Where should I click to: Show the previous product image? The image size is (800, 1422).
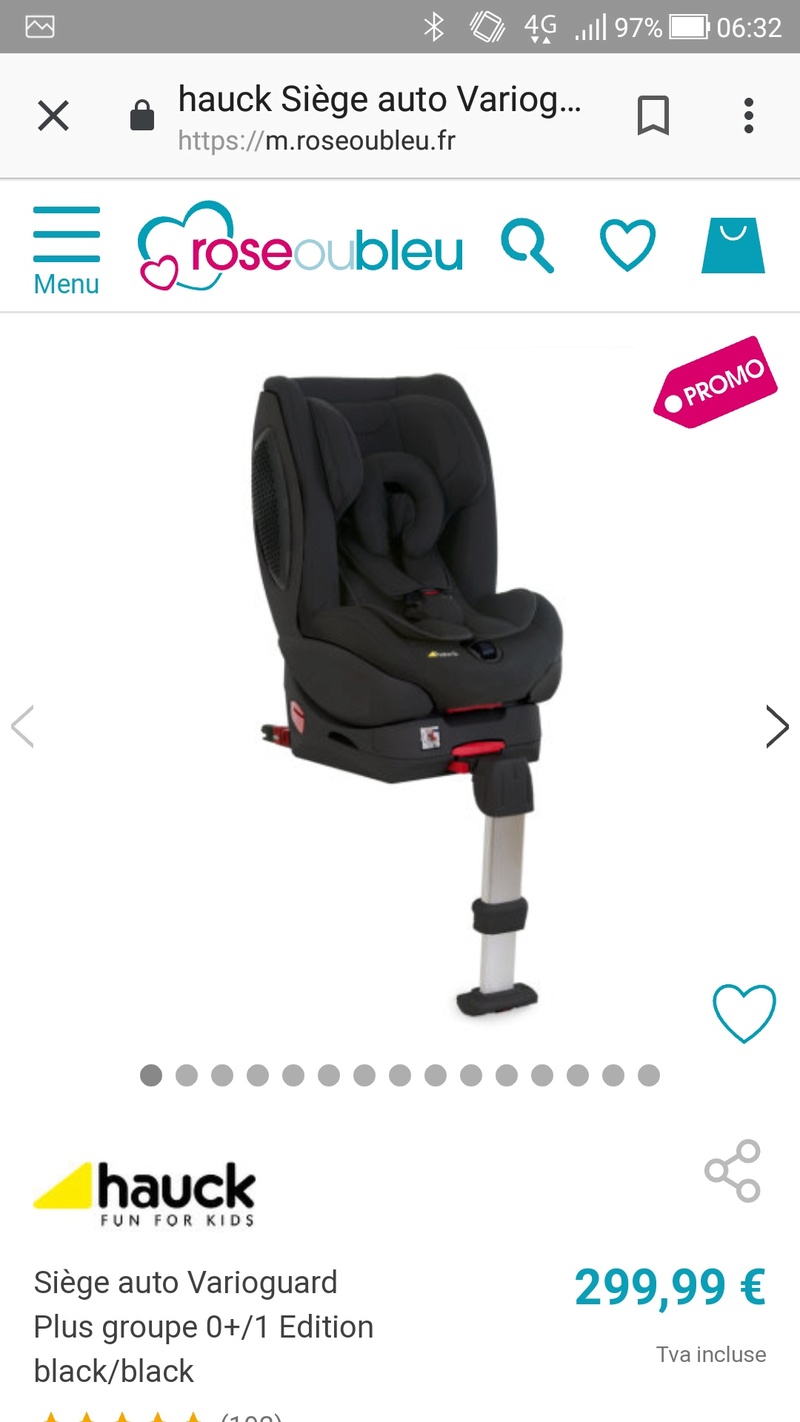pos(22,726)
